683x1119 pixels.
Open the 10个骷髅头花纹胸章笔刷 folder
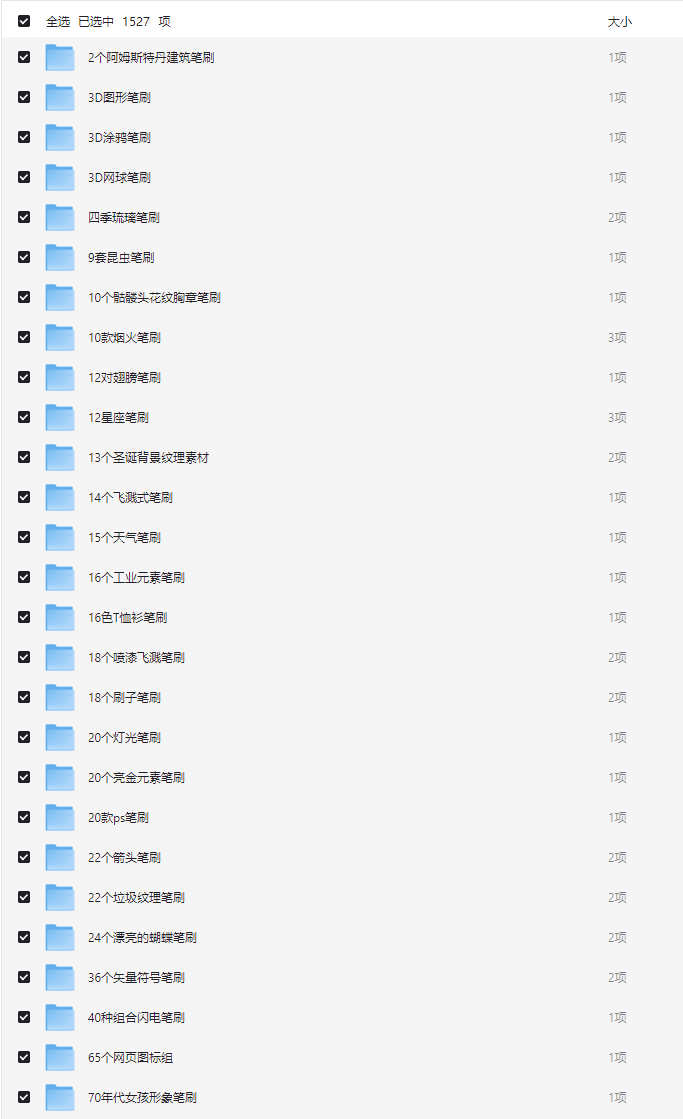pyautogui.click(x=154, y=298)
